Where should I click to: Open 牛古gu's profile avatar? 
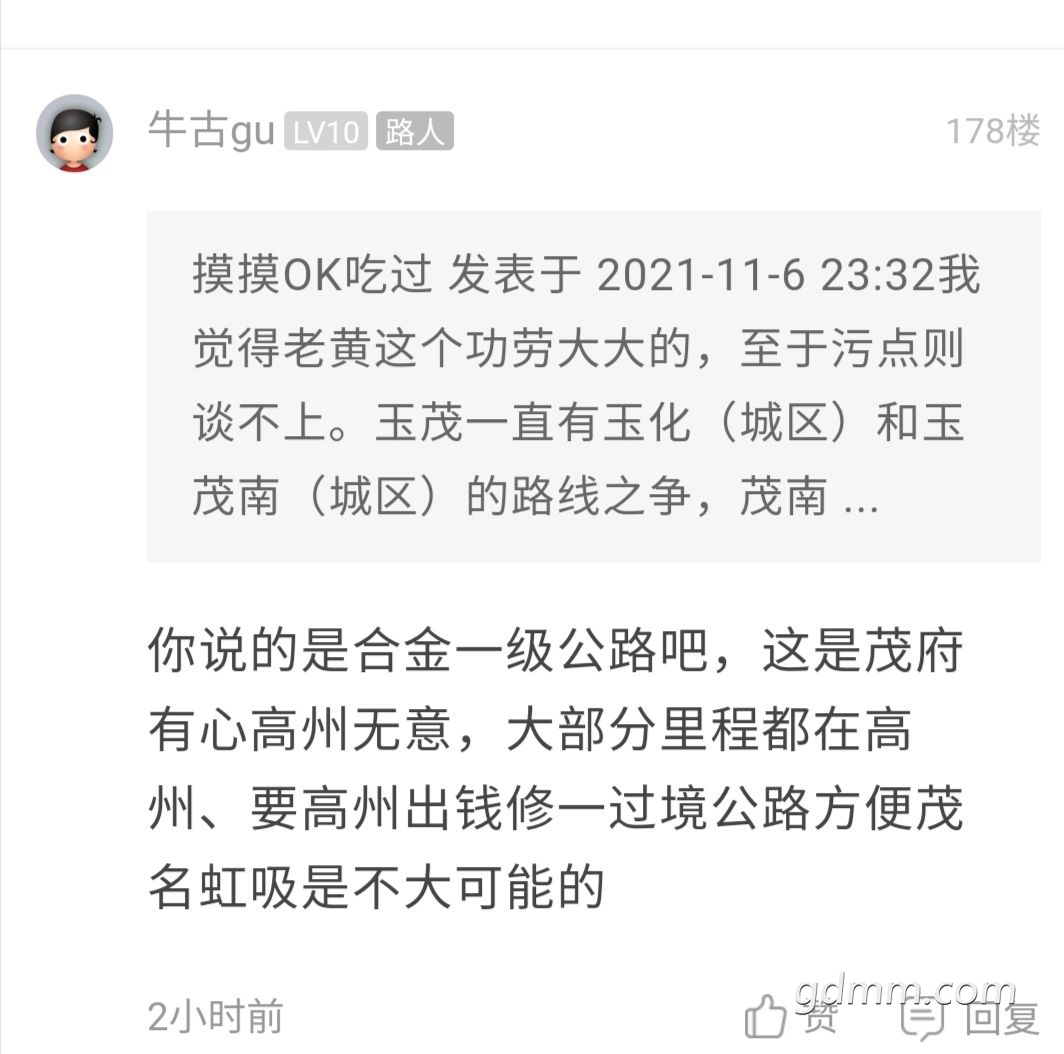click(74, 133)
